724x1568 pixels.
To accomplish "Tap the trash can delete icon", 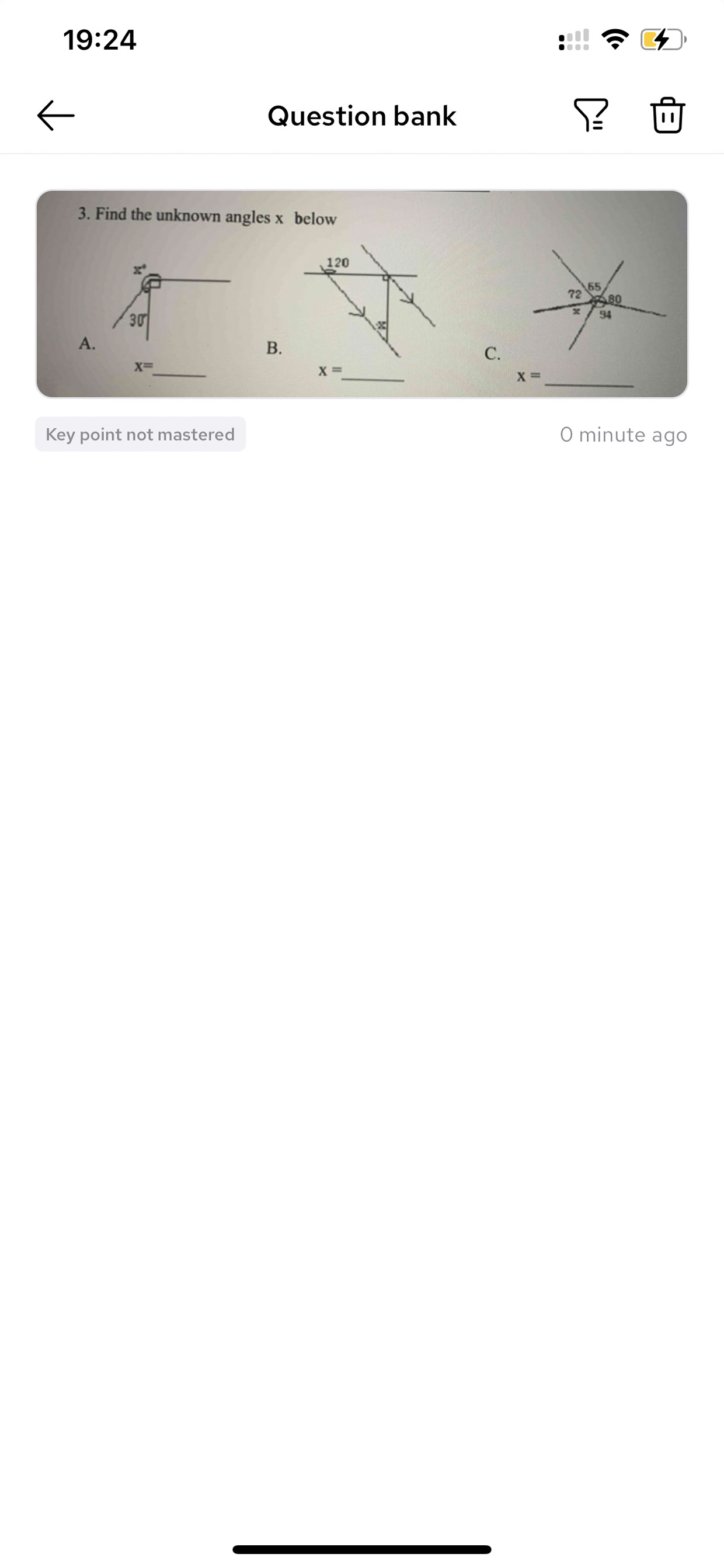I will (668, 115).
